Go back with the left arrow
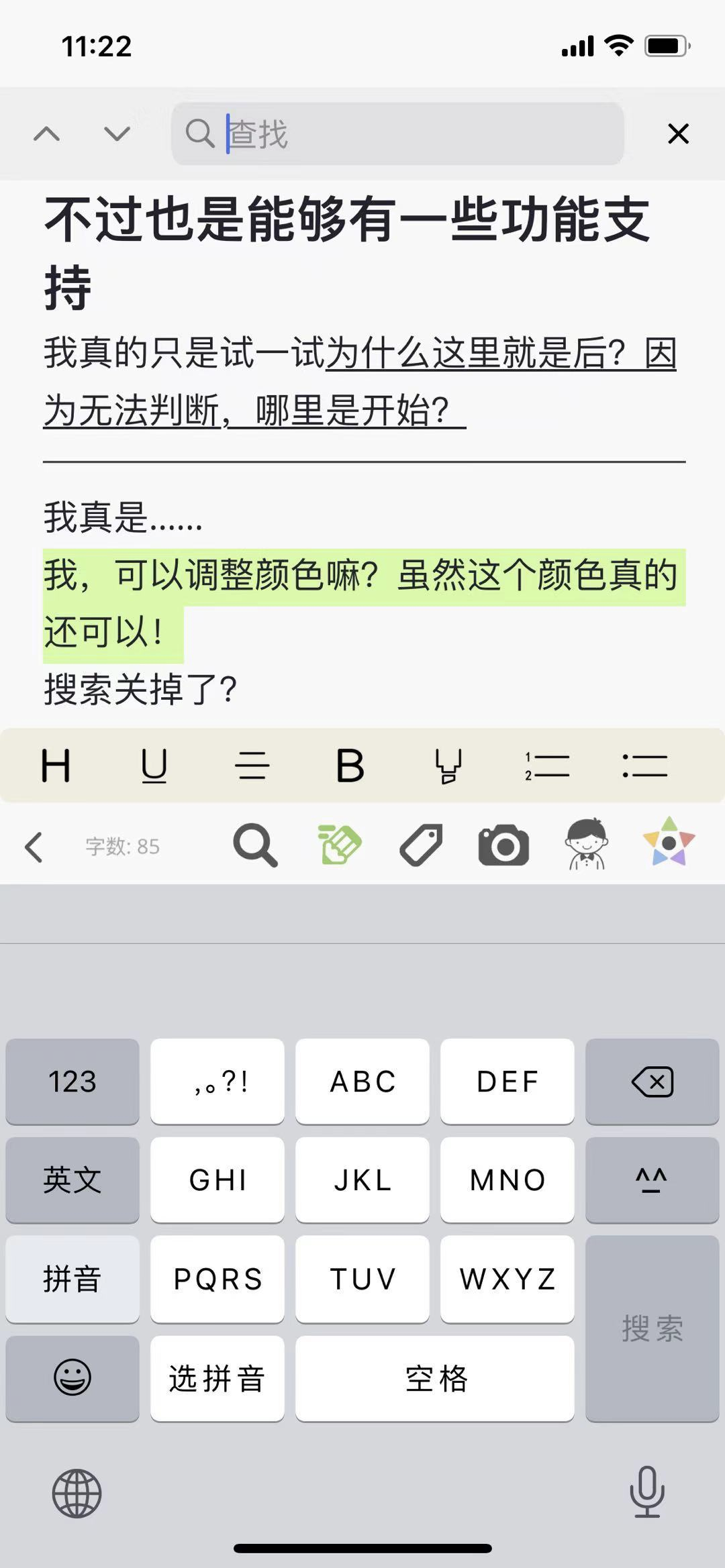 tap(34, 847)
